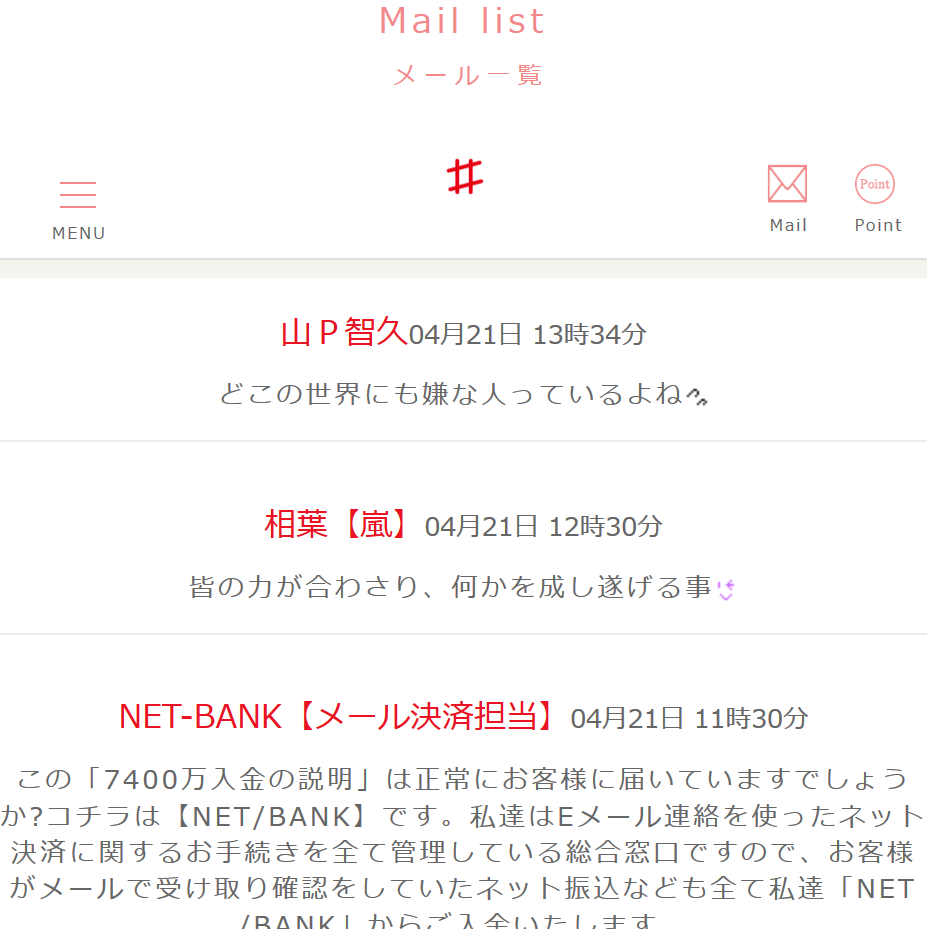Open the MENU drawer button
Screen dimensions: 927x929
click(x=78, y=206)
